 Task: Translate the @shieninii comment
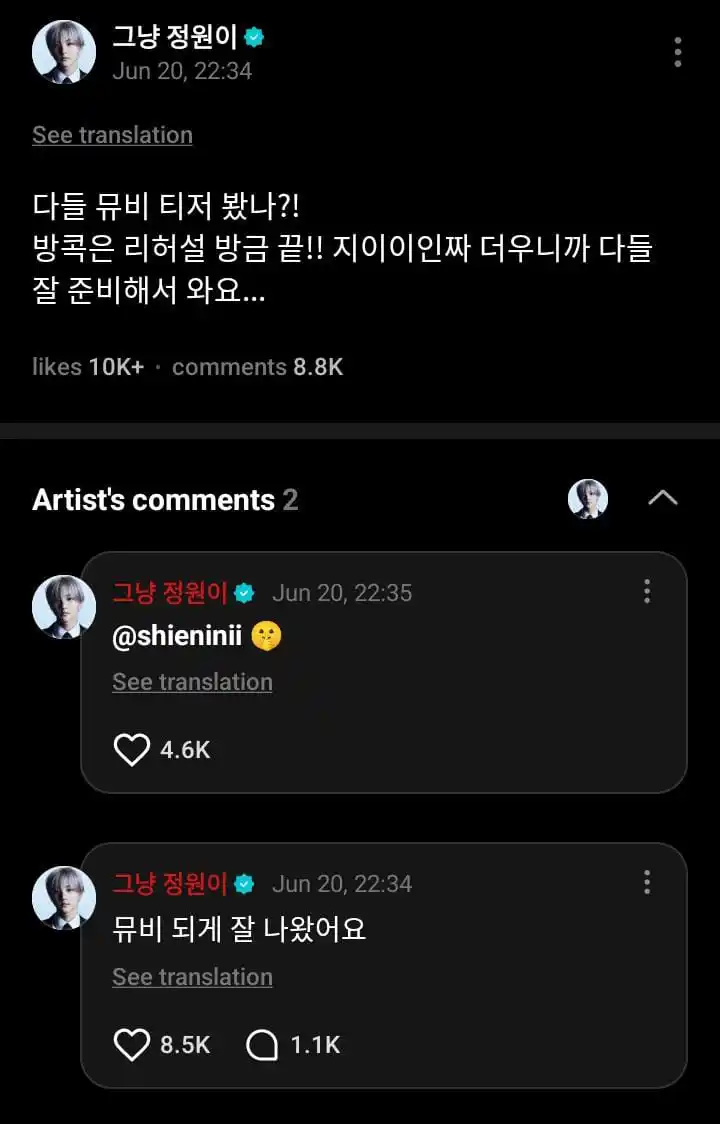pyautogui.click(x=192, y=682)
